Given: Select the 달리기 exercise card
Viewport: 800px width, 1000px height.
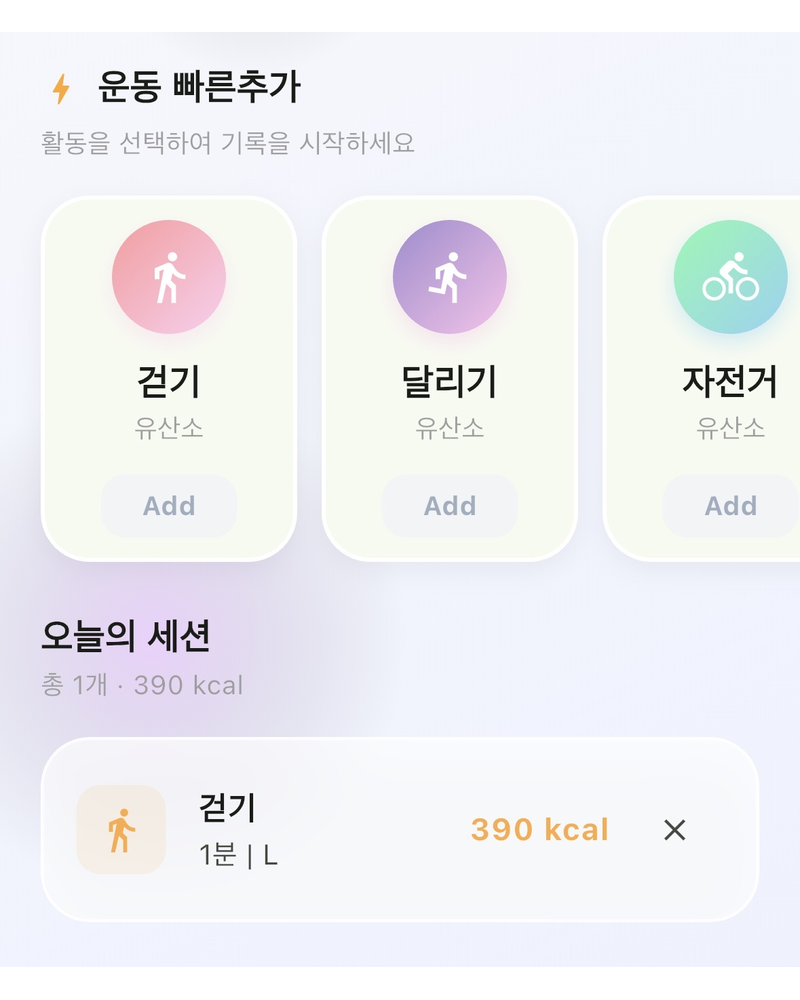Looking at the screenshot, I should pos(450,380).
